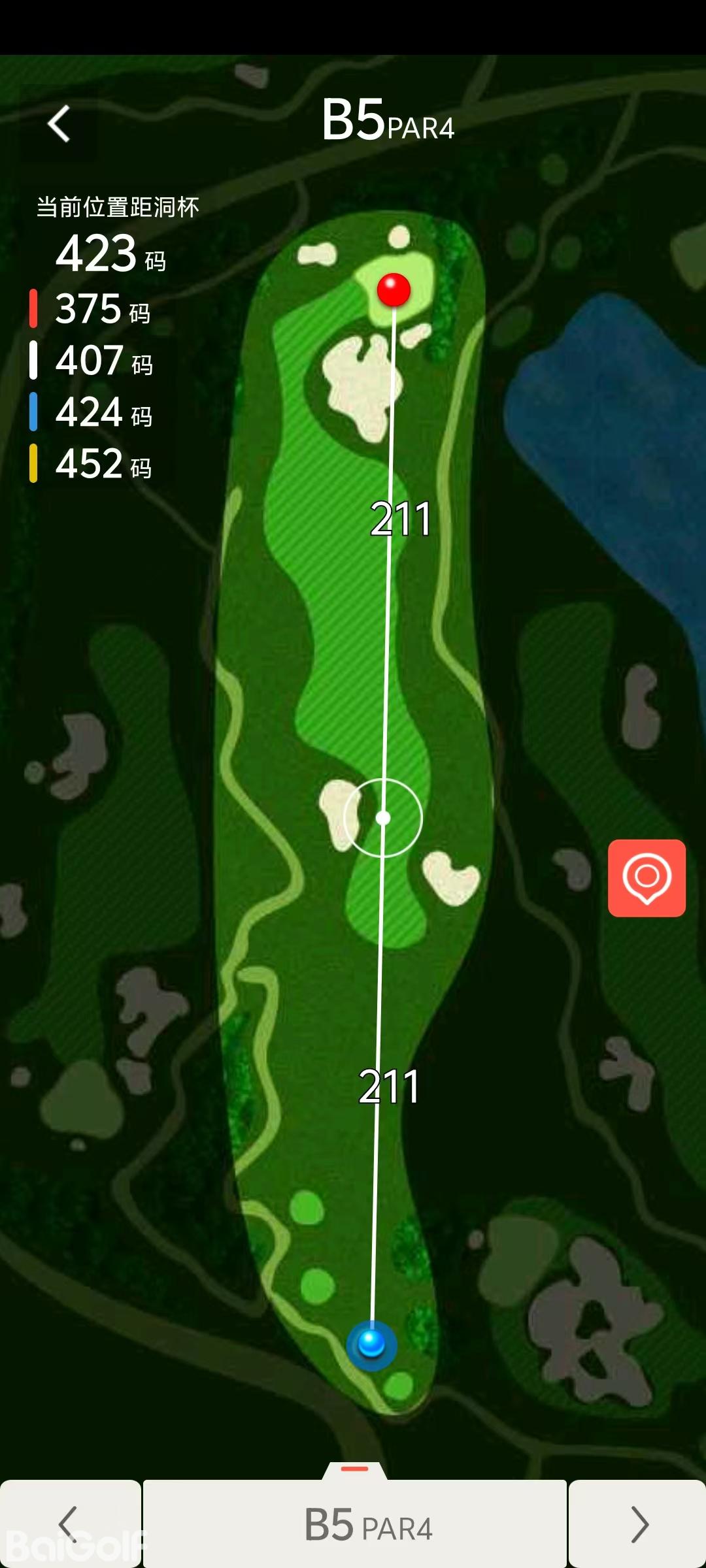Viewport: 706px width, 1568px height.
Task: Go back using the top-left arrow
Action: point(59,123)
